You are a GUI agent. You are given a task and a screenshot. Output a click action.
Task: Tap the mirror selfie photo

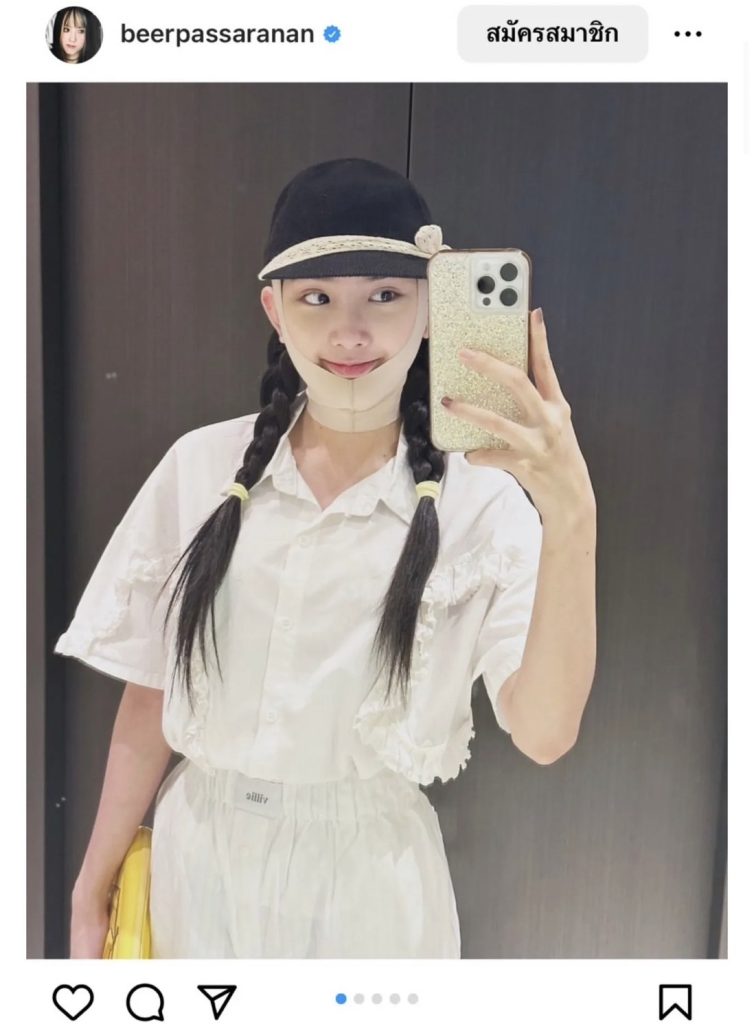click(376, 520)
